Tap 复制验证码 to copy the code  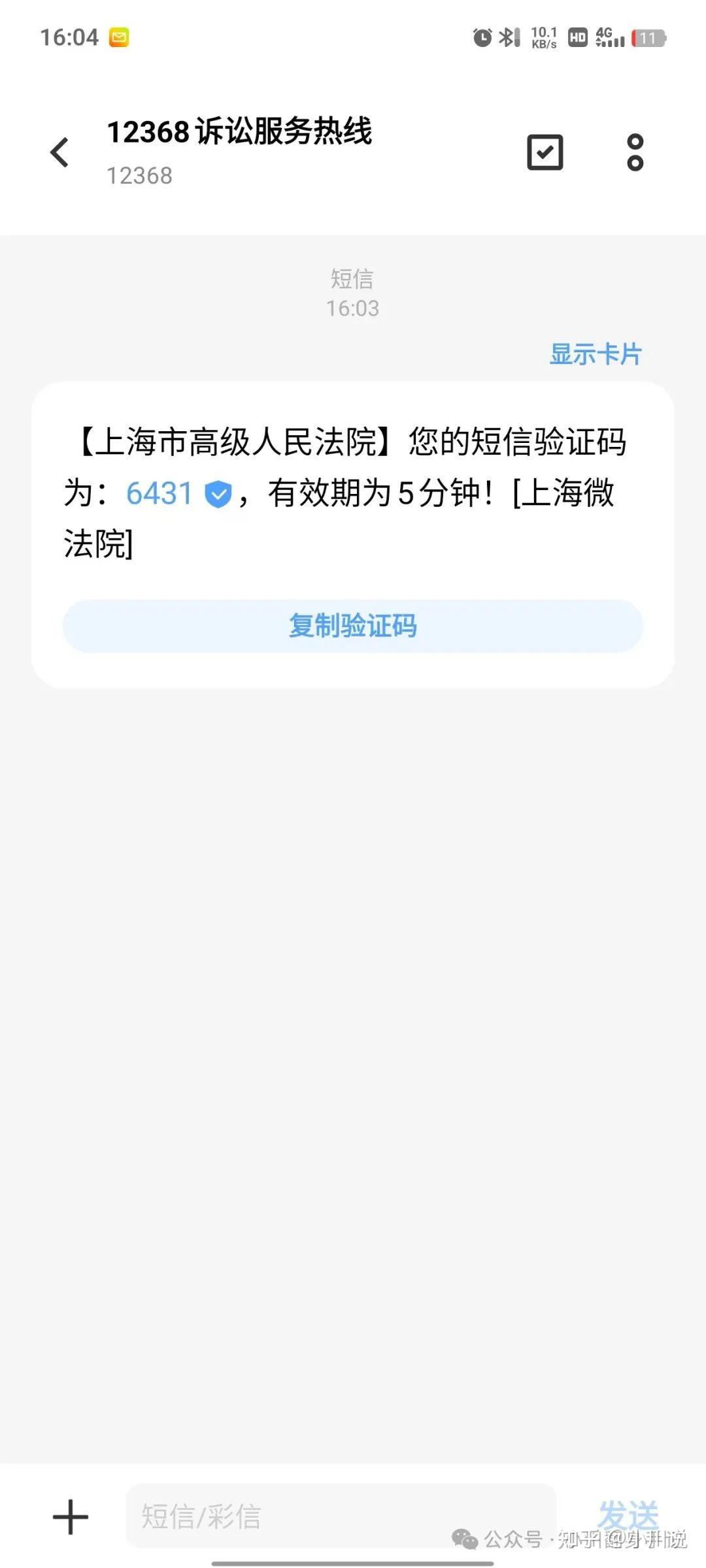(353, 625)
